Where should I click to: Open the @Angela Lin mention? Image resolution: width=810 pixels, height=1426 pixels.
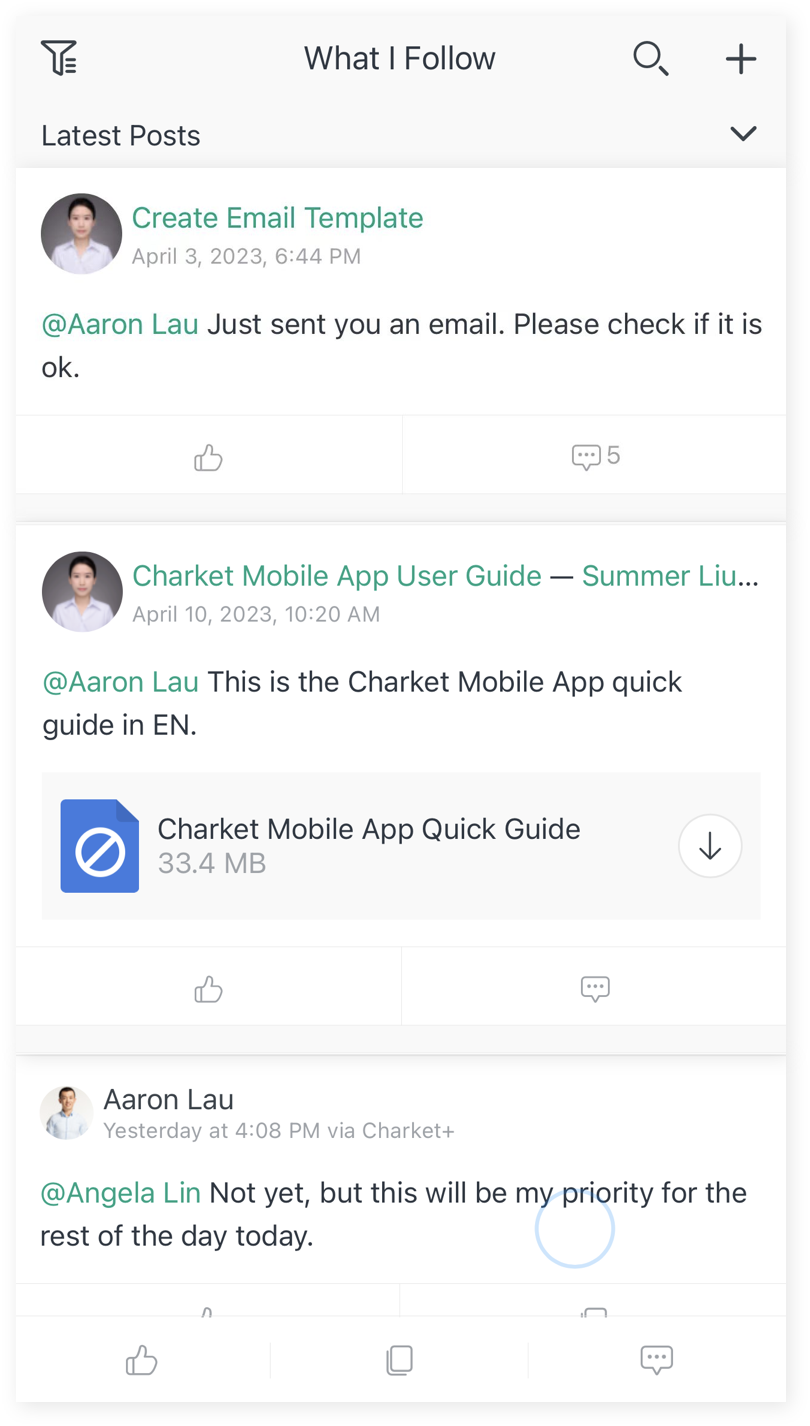coord(120,1193)
